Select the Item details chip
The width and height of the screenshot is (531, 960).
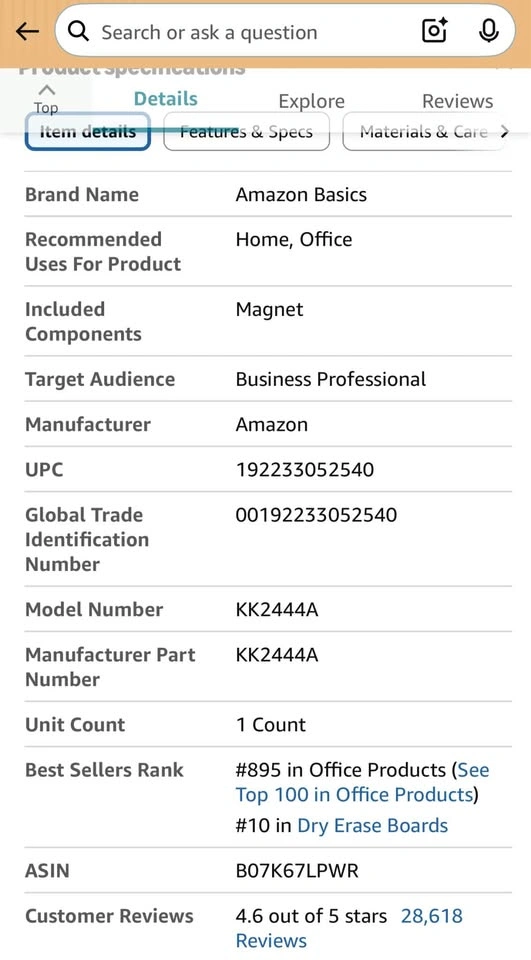click(x=88, y=132)
